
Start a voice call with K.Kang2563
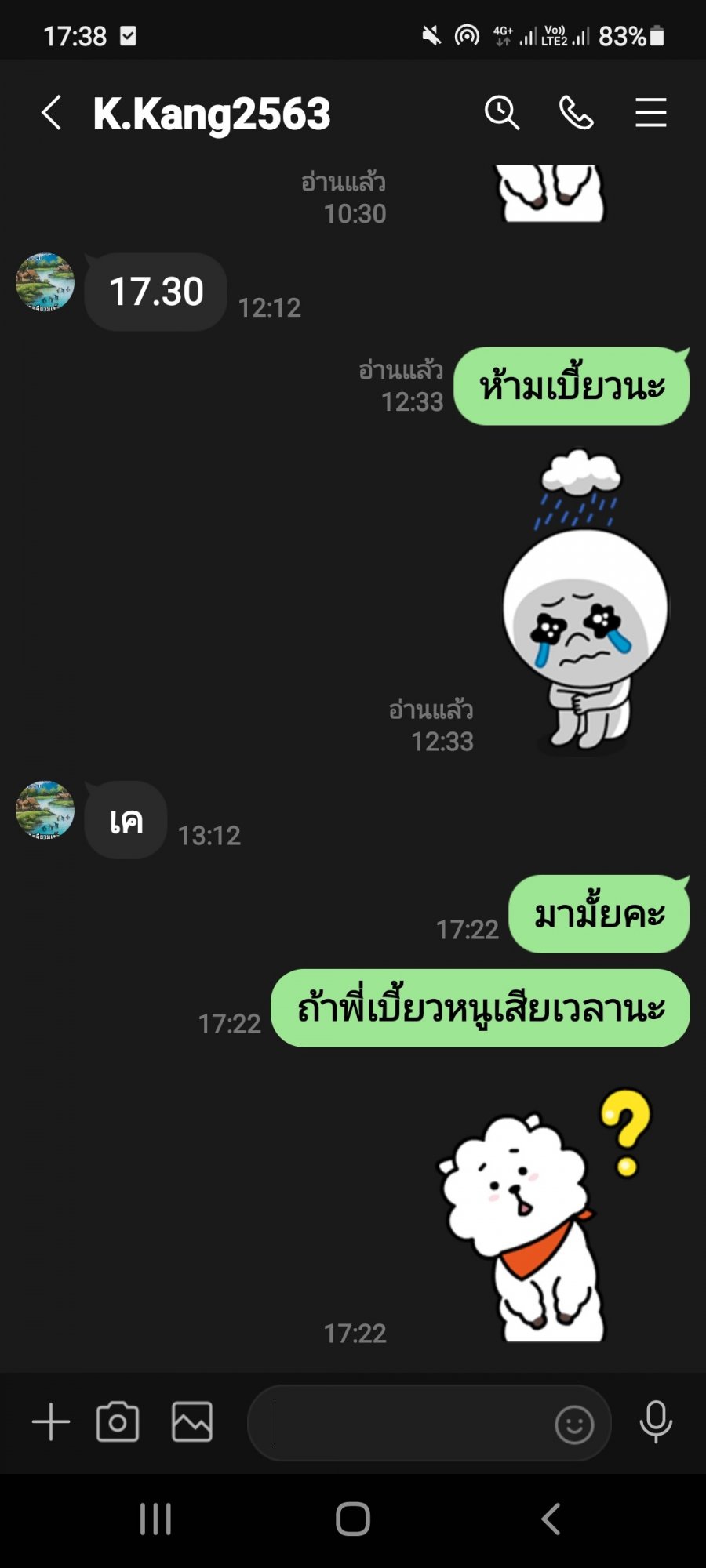(577, 113)
